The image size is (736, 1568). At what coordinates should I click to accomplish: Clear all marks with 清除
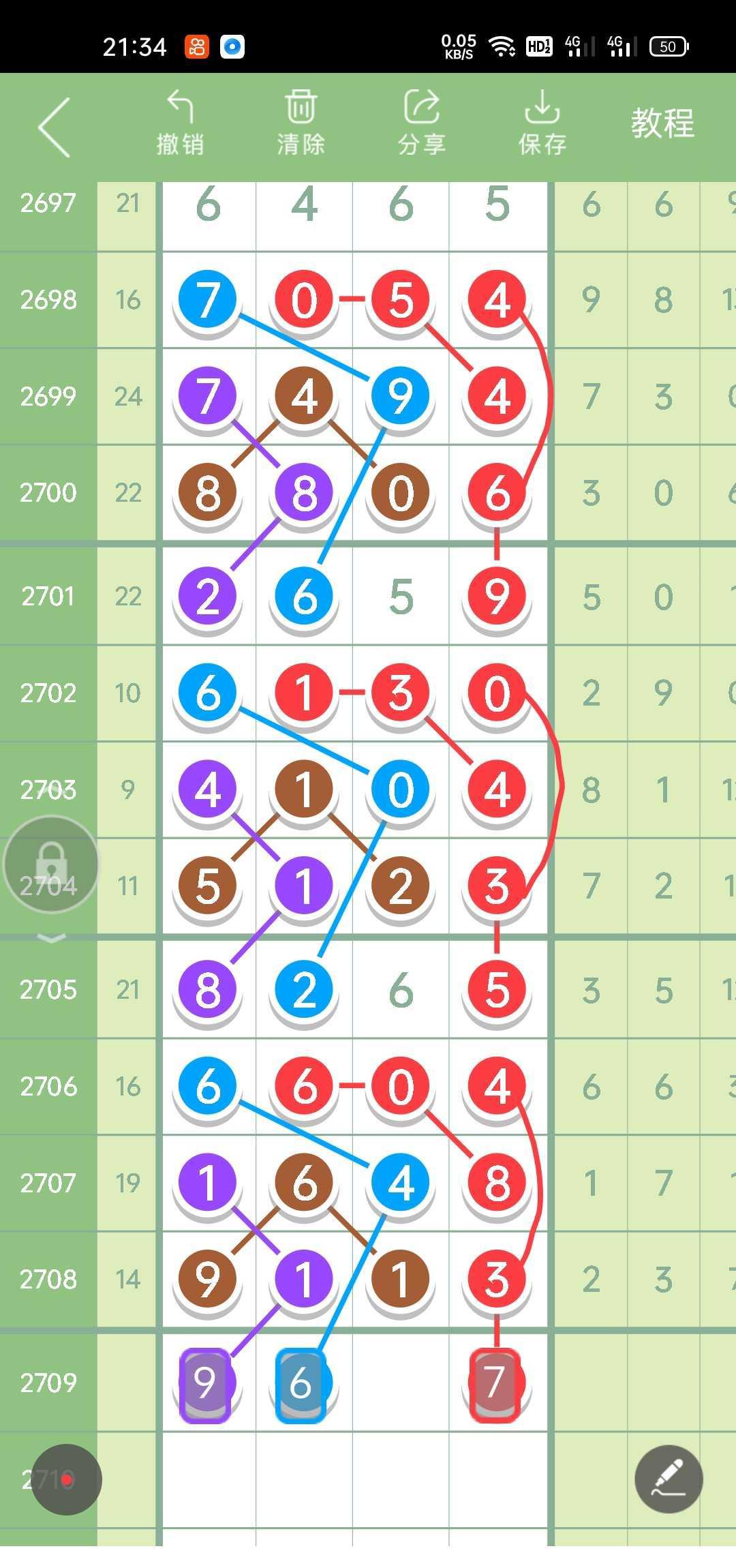pyautogui.click(x=301, y=124)
